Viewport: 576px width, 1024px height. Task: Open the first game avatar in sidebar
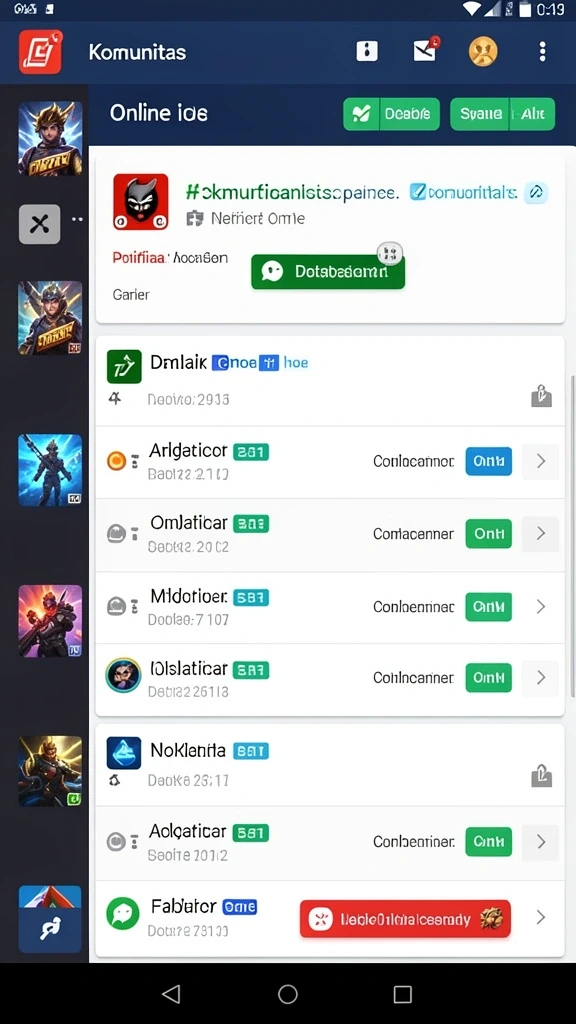click(50, 138)
